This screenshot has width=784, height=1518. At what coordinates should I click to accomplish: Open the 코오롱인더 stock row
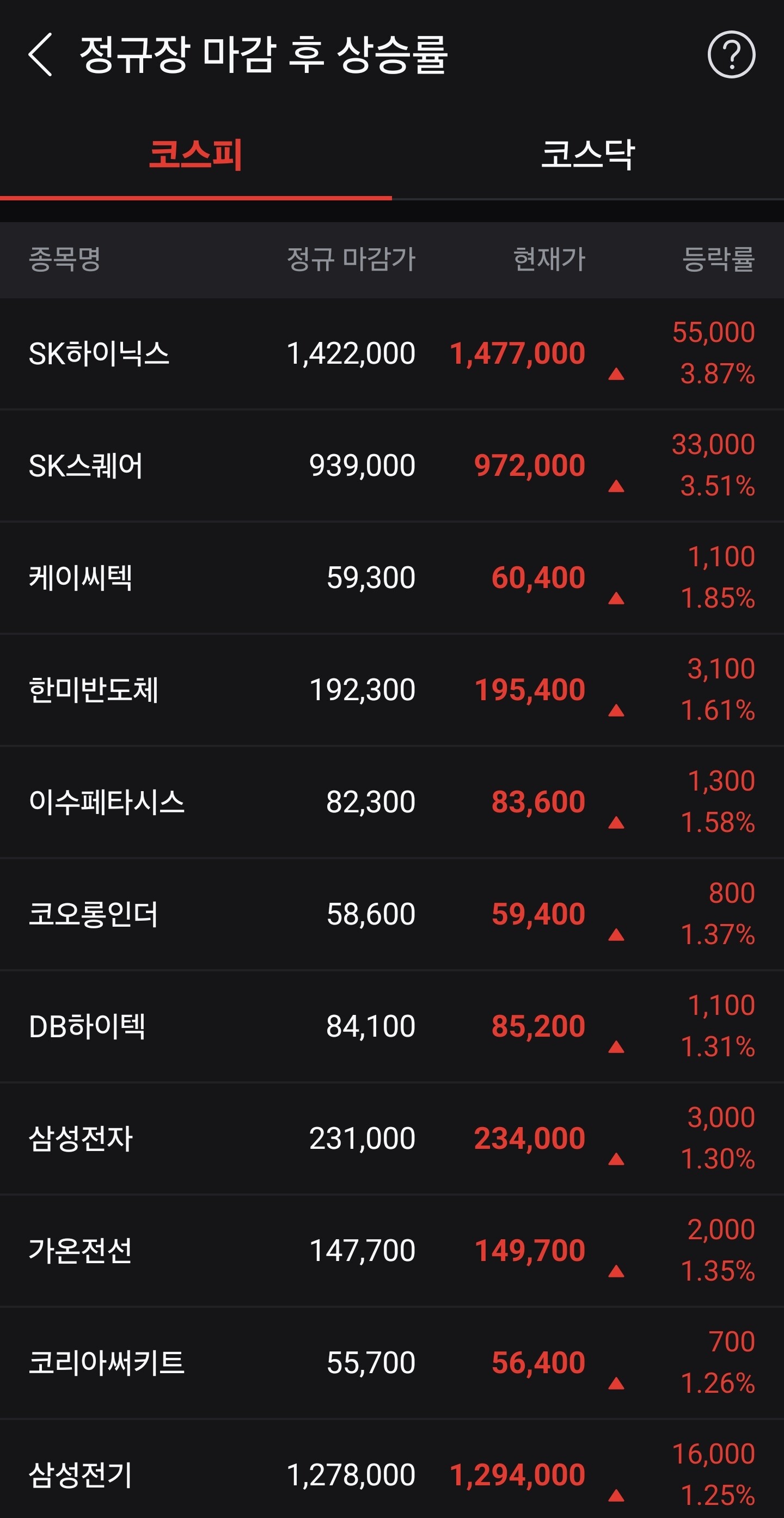point(391,915)
